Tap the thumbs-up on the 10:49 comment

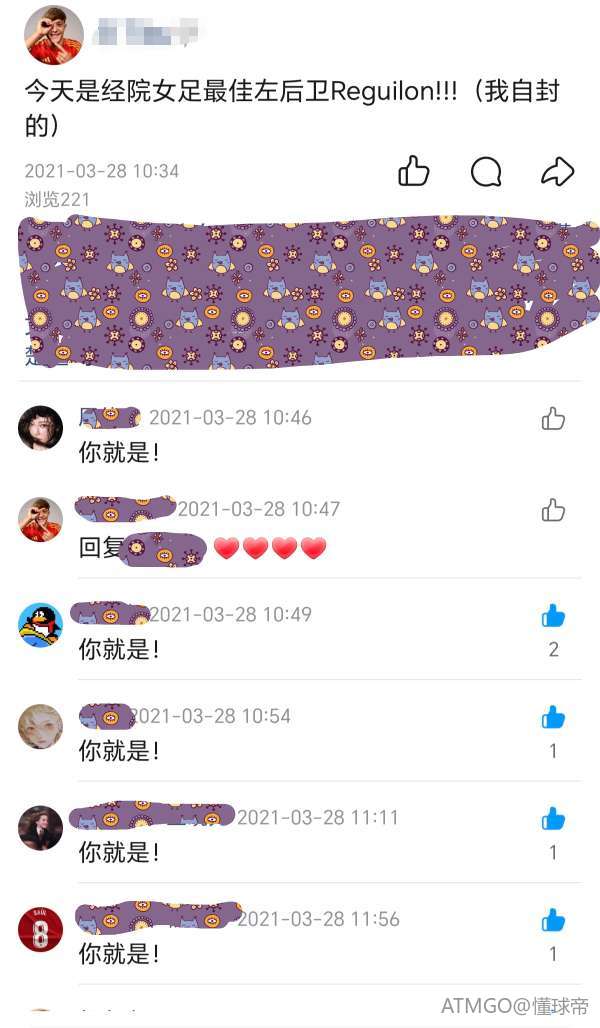(x=553, y=616)
